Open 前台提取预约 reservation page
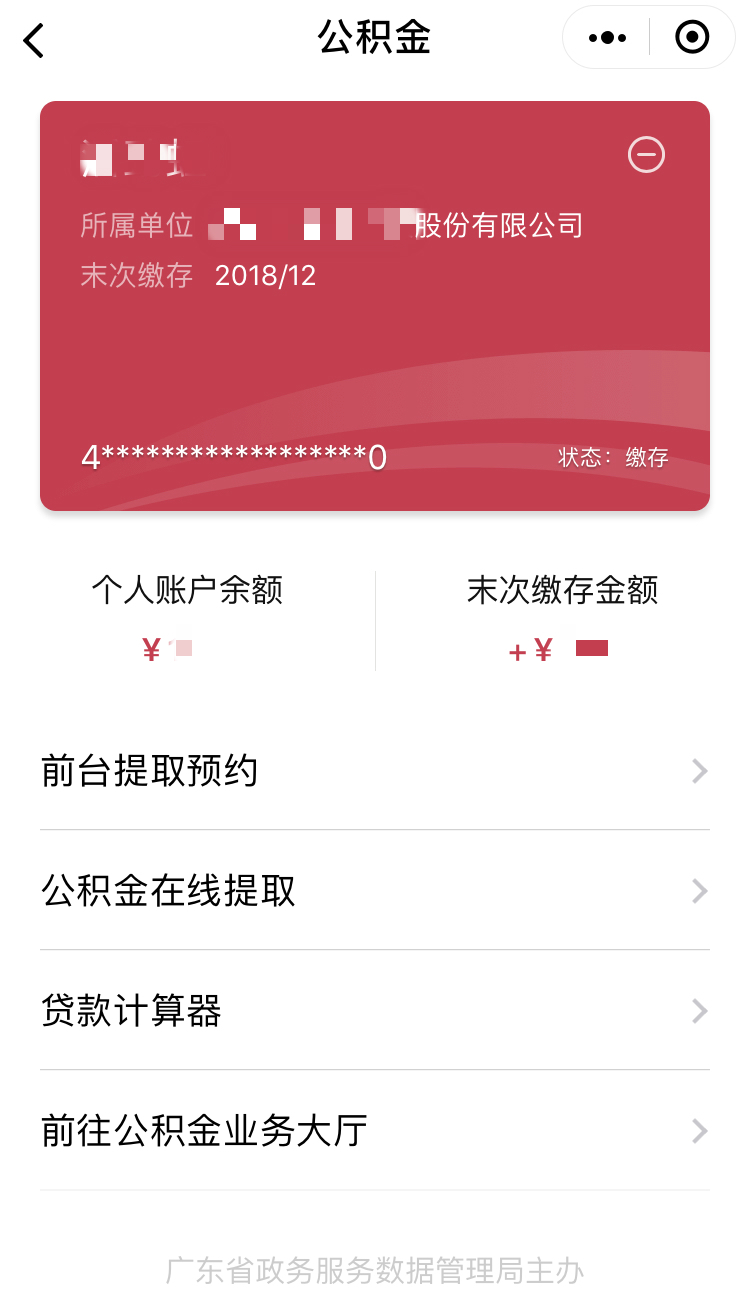 [x=375, y=771]
